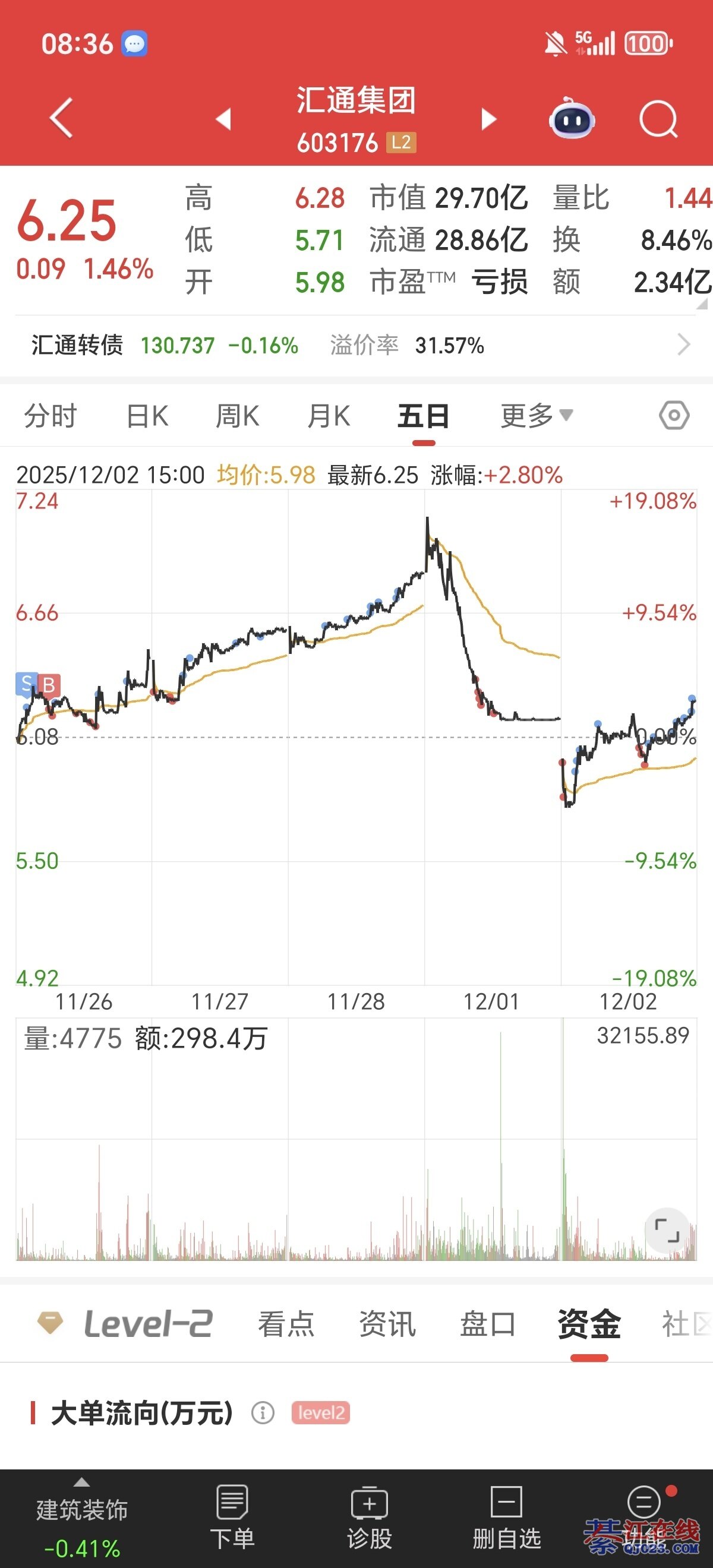Screen dimensions: 713x1568
Task: Open stock search
Action: click(x=658, y=119)
